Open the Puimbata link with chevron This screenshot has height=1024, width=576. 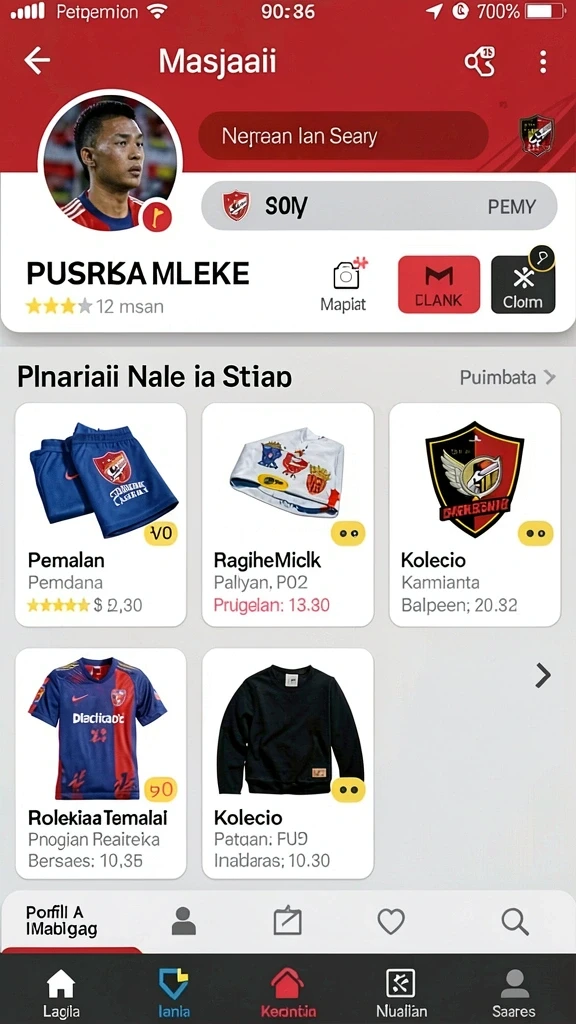point(507,377)
